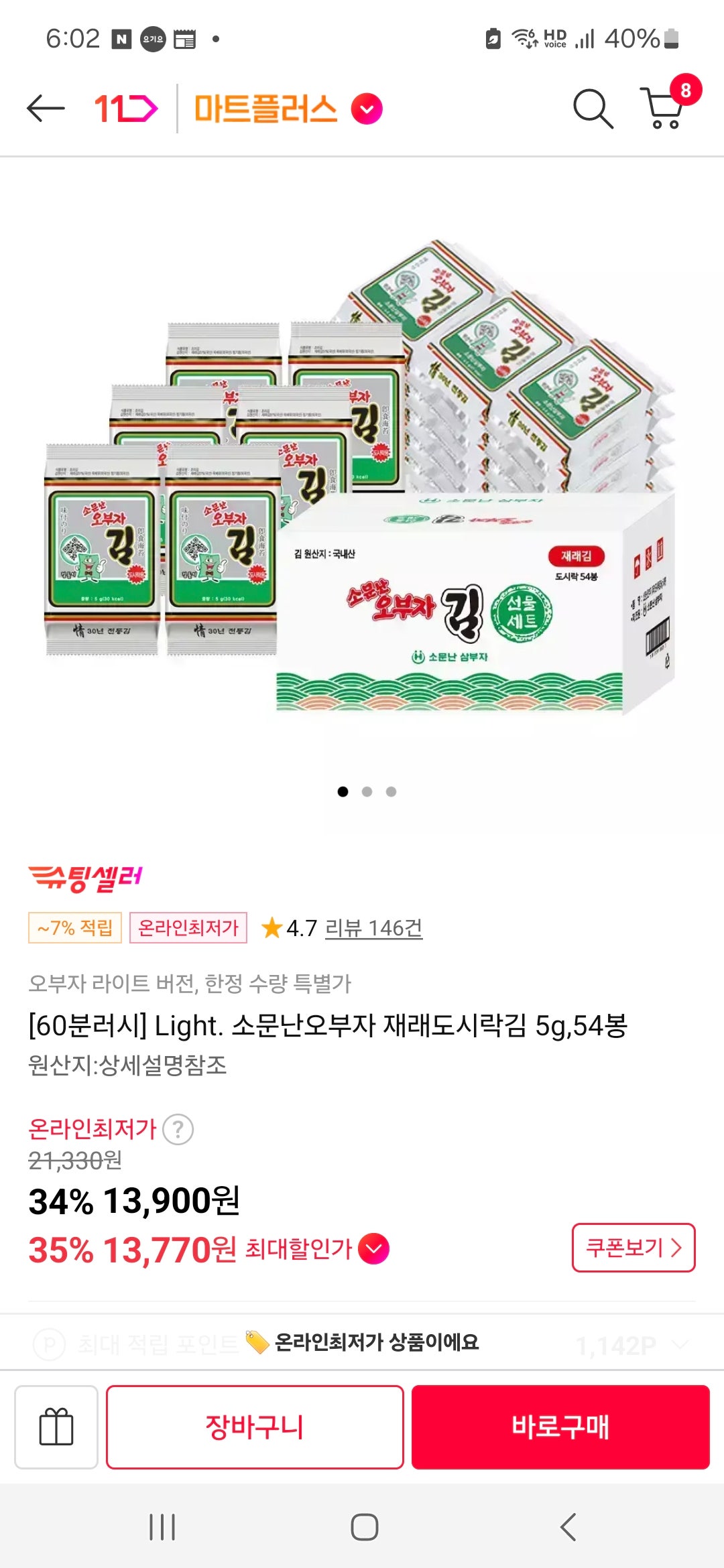Open coupons via 쿠폰보기
Viewport: 724px width, 1568px height.
pos(633,1247)
